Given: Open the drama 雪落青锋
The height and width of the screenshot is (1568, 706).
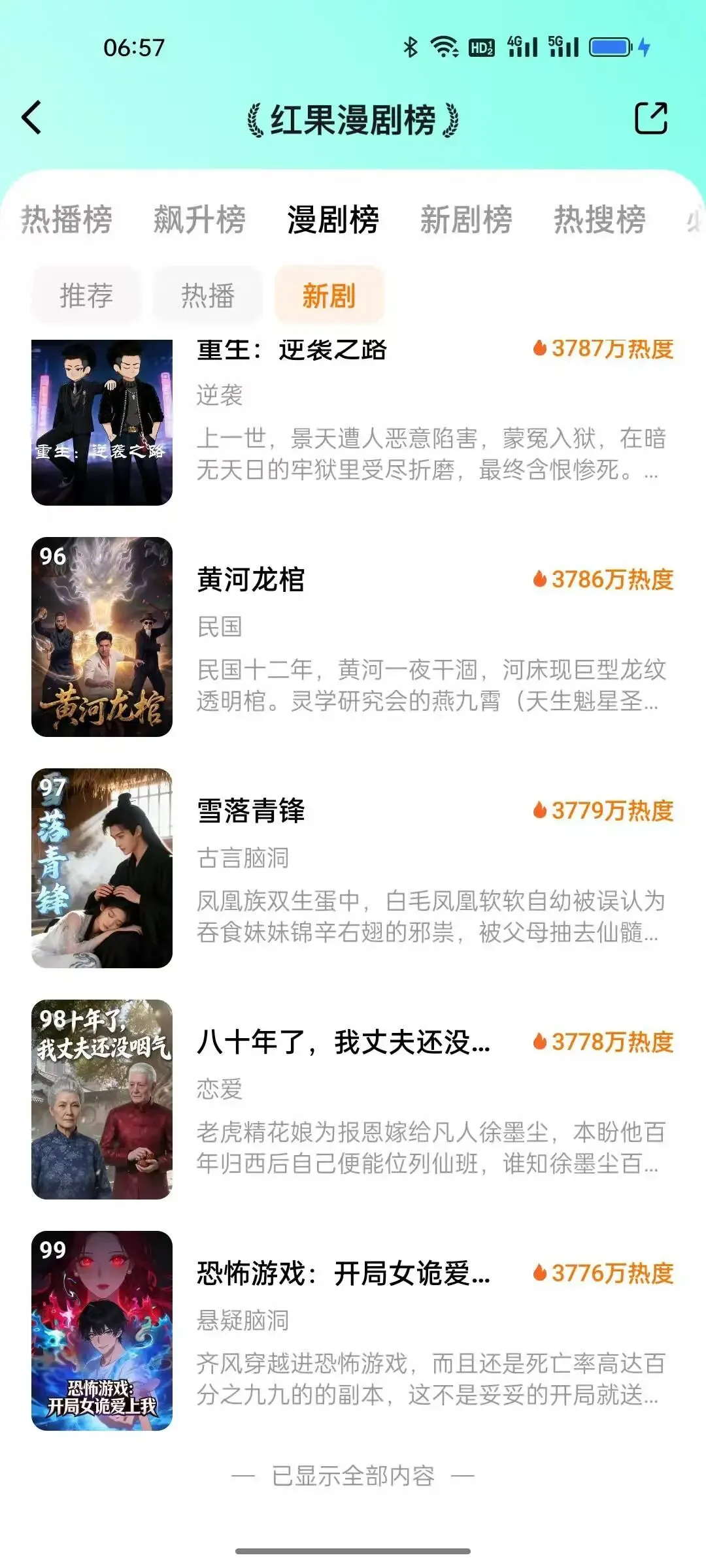Looking at the screenshot, I should click(353, 868).
